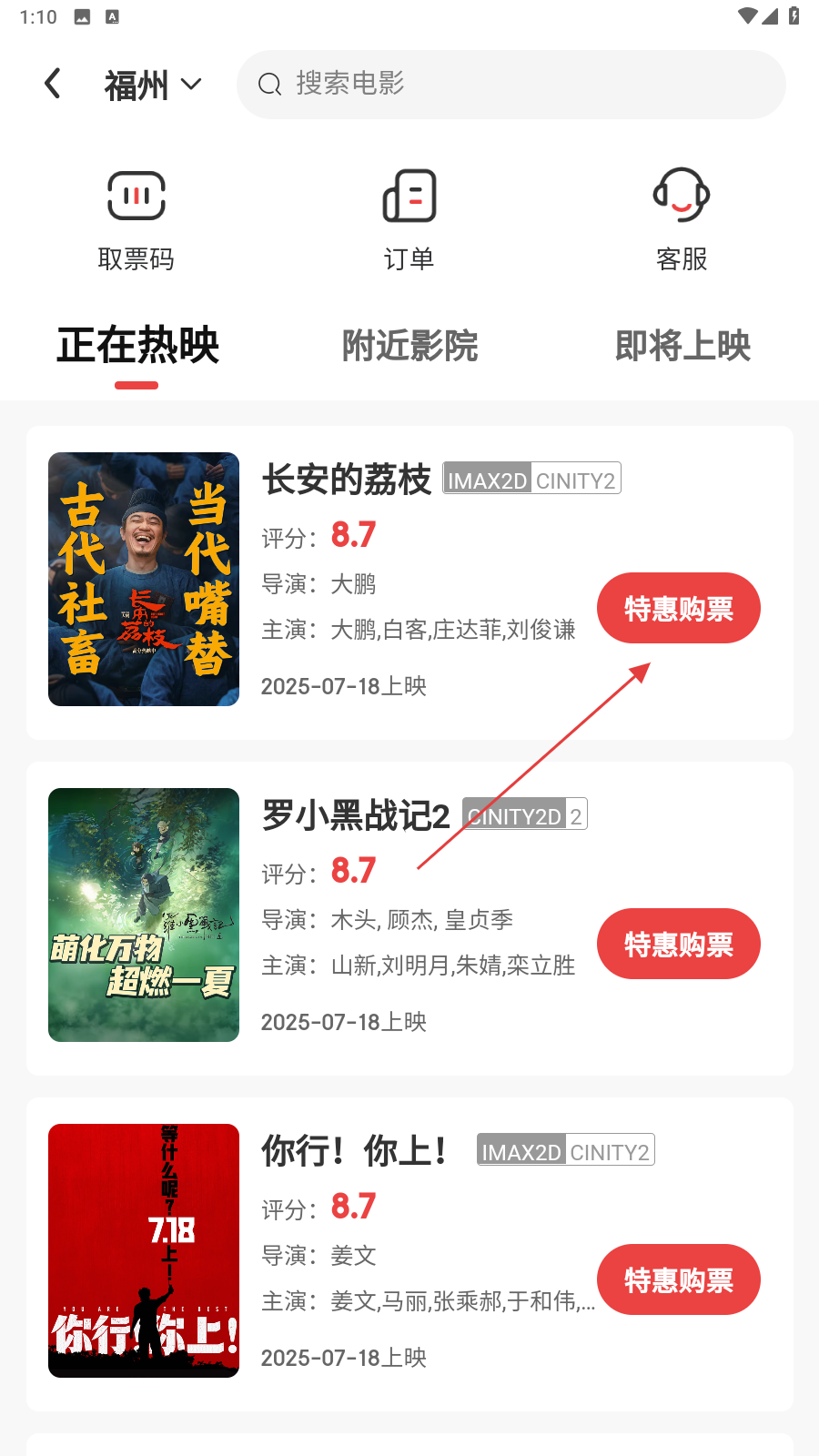Open the 长安的荔枝 movie poster
Screen dimensions: 819x1456
pos(144,579)
